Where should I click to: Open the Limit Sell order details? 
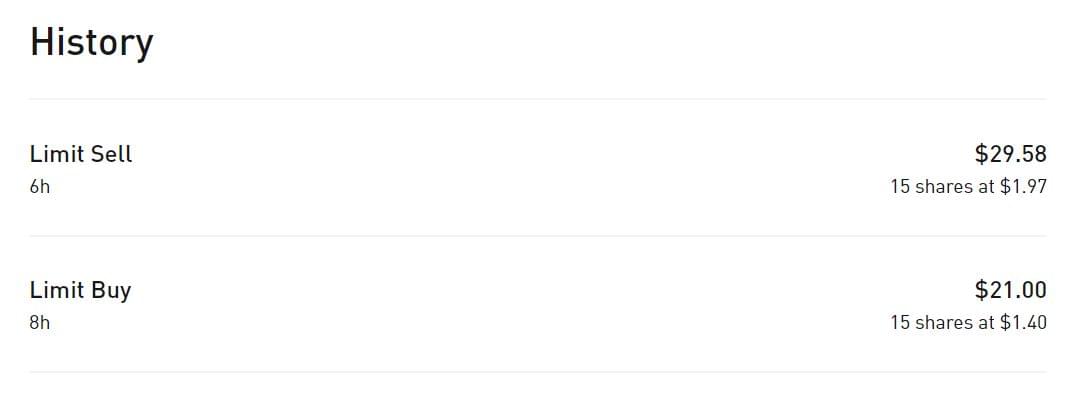[81, 155]
